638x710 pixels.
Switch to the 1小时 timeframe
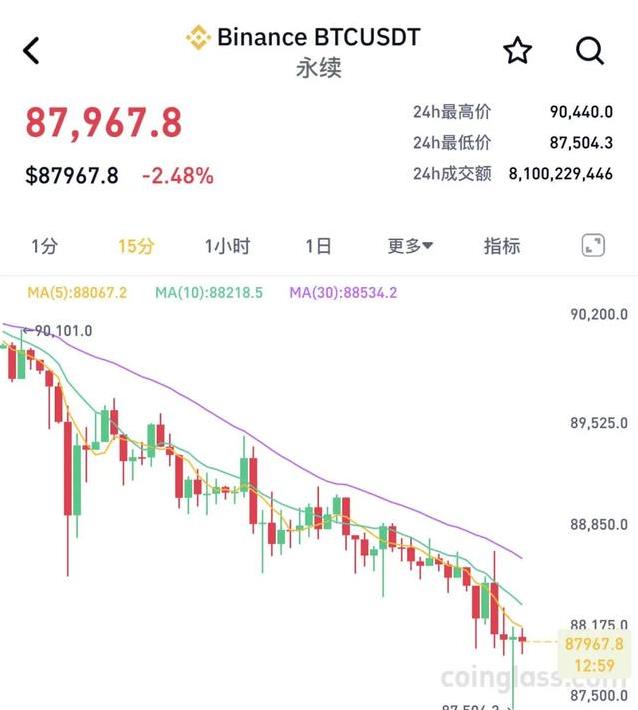pyautogui.click(x=227, y=246)
